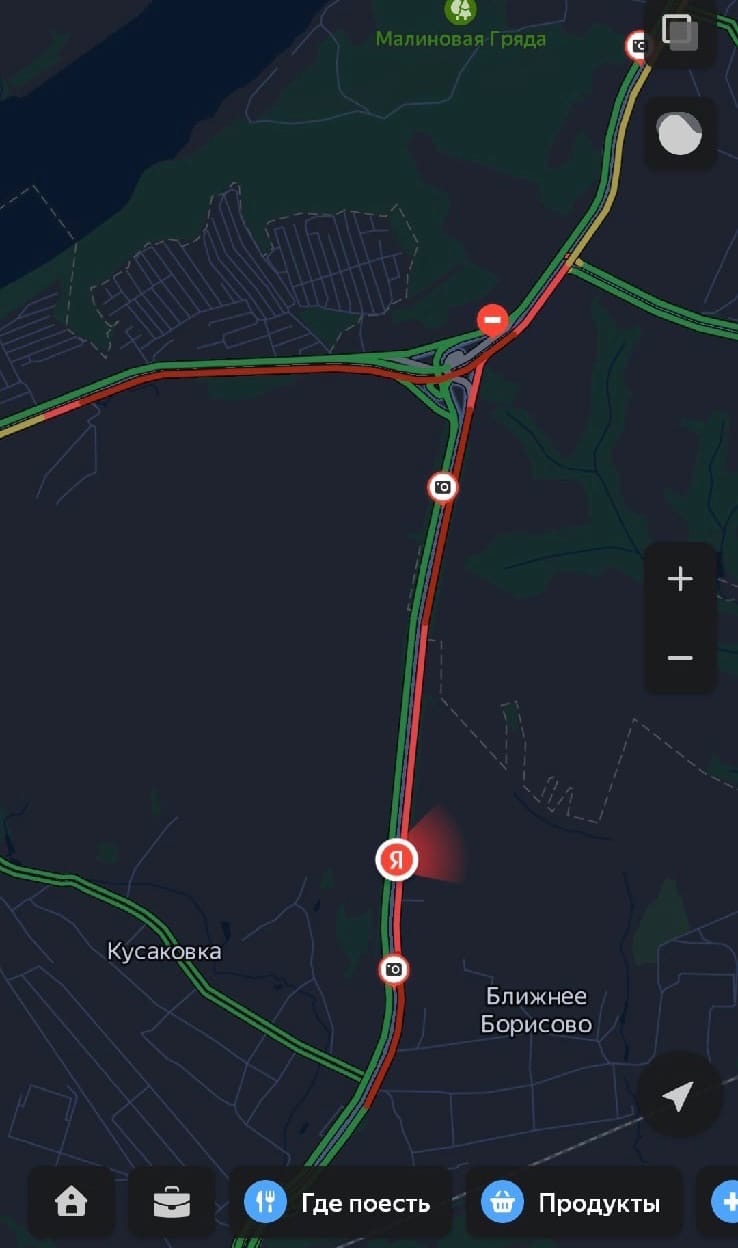Open the work briefcase shortcut
The image size is (738, 1248).
click(x=172, y=1202)
